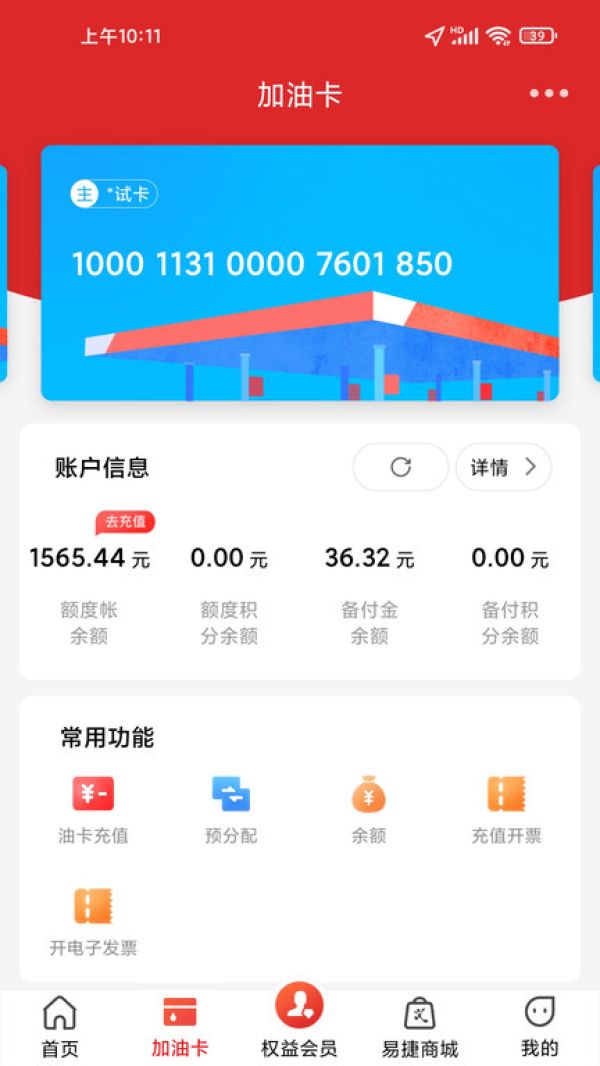Open the 我的 profile tab
Viewport: 600px width, 1066px height.
click(539, 1026)
